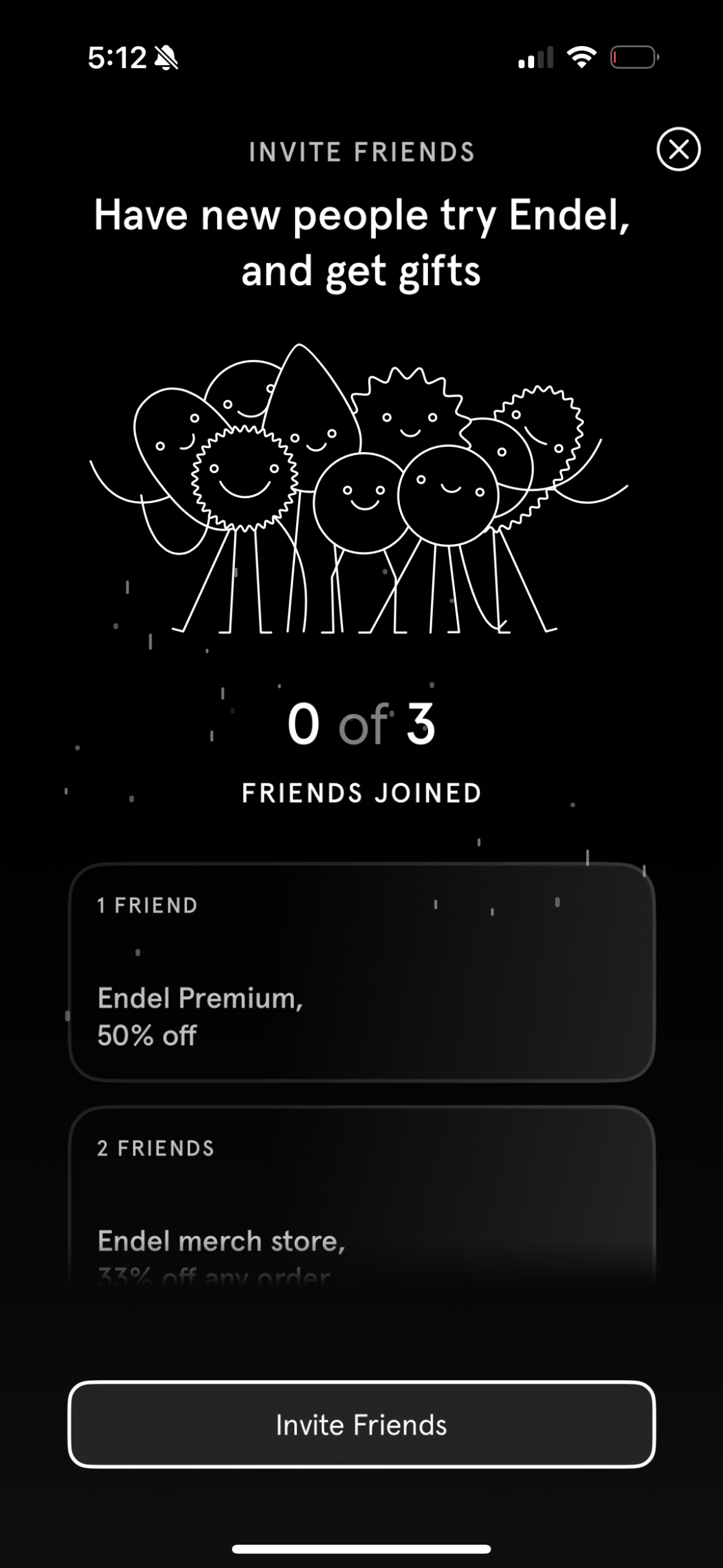723x1568 pixels.
Task: Tap the 0 of 3 progress indicator
Action: coord(361,726)
